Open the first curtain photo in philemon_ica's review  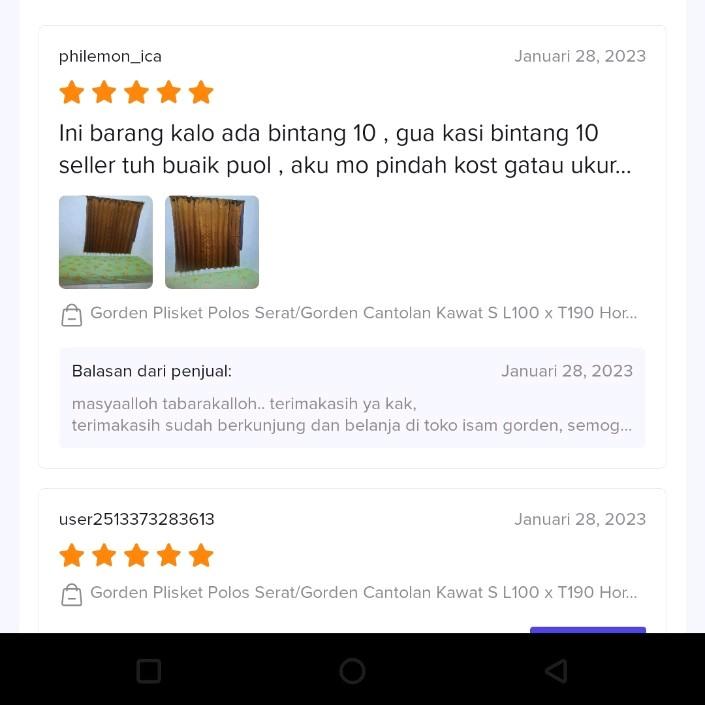pos(106,242)
